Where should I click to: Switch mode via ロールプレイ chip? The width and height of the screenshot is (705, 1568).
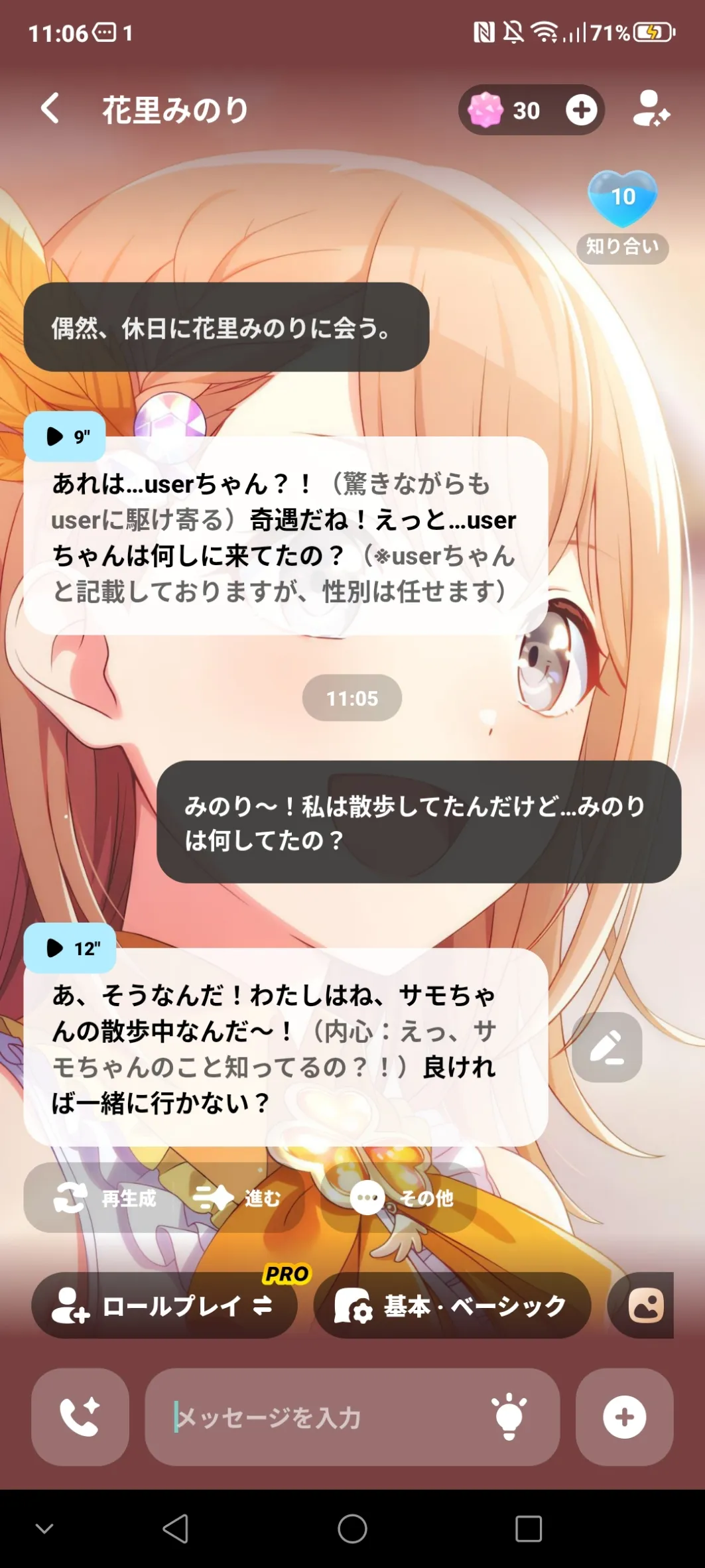[164, 1305]
